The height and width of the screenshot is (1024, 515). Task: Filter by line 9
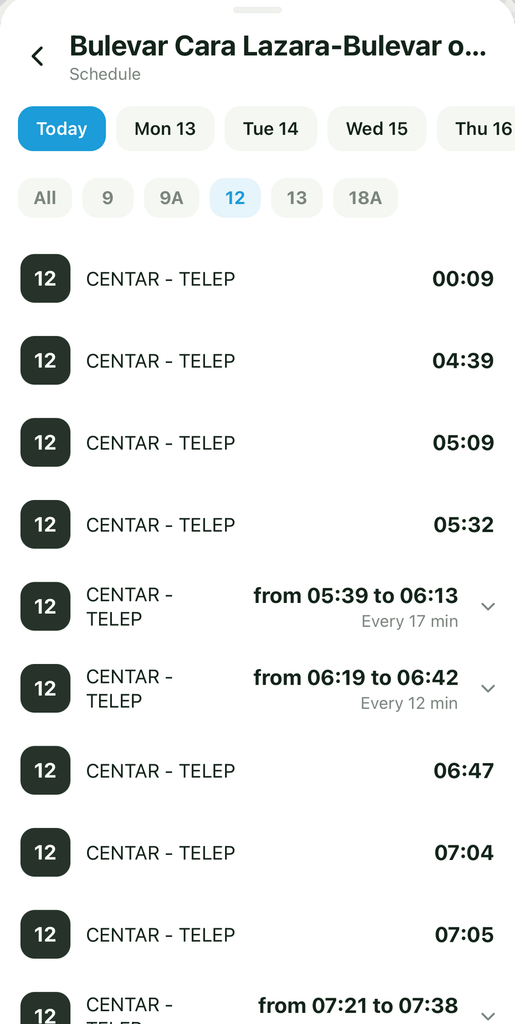[108, 198]
